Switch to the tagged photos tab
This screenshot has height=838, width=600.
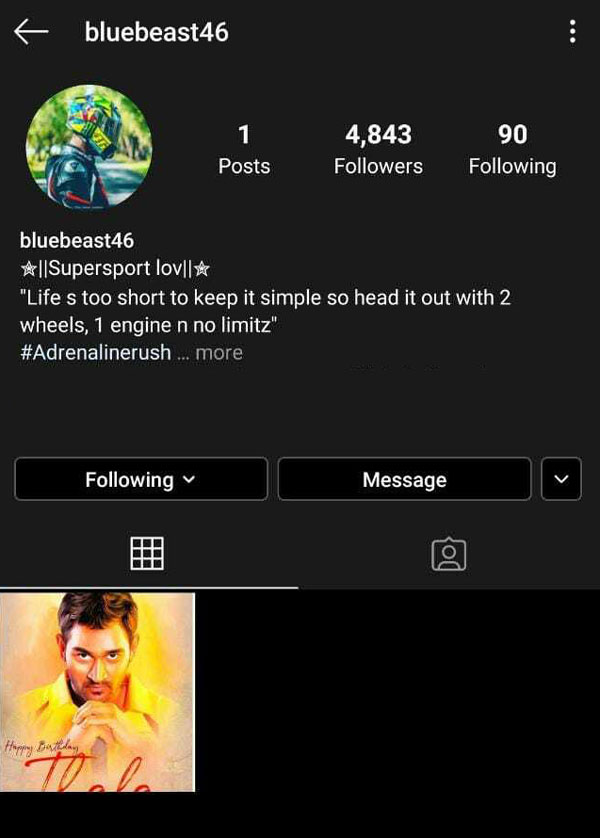pyautogui.click(x=449, y=554)
